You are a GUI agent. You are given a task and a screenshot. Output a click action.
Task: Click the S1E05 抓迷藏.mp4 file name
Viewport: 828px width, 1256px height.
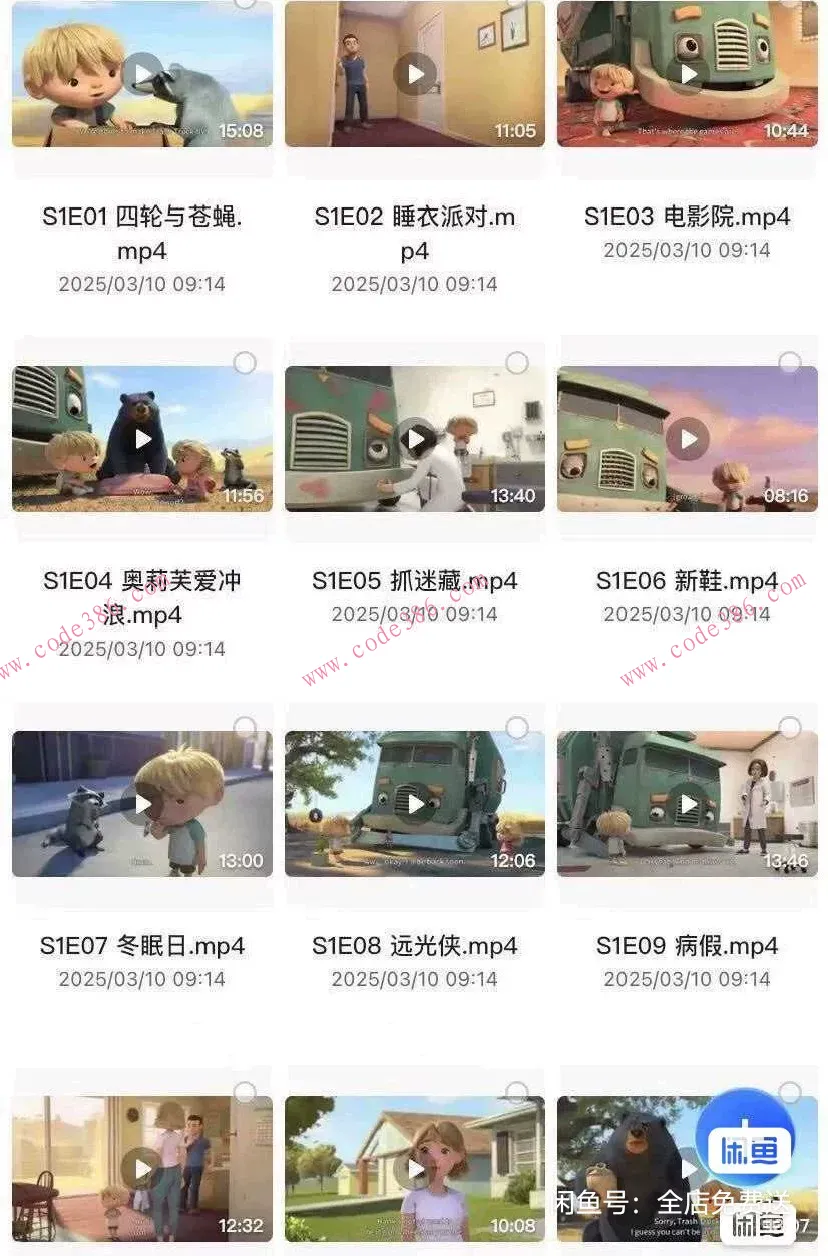pyautogui.click(x=414, y=581)
